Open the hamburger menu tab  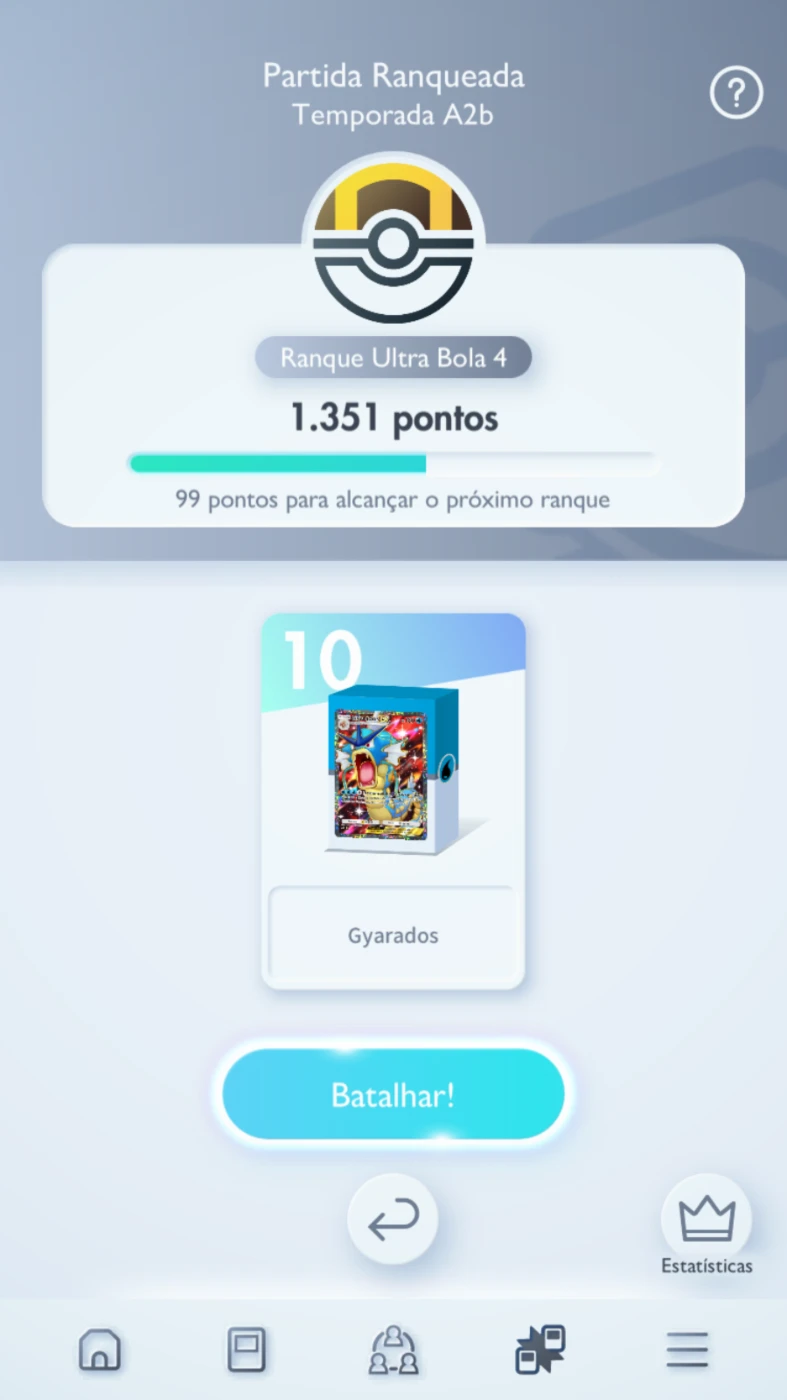pyautogui.click(x=687, y=1350)
